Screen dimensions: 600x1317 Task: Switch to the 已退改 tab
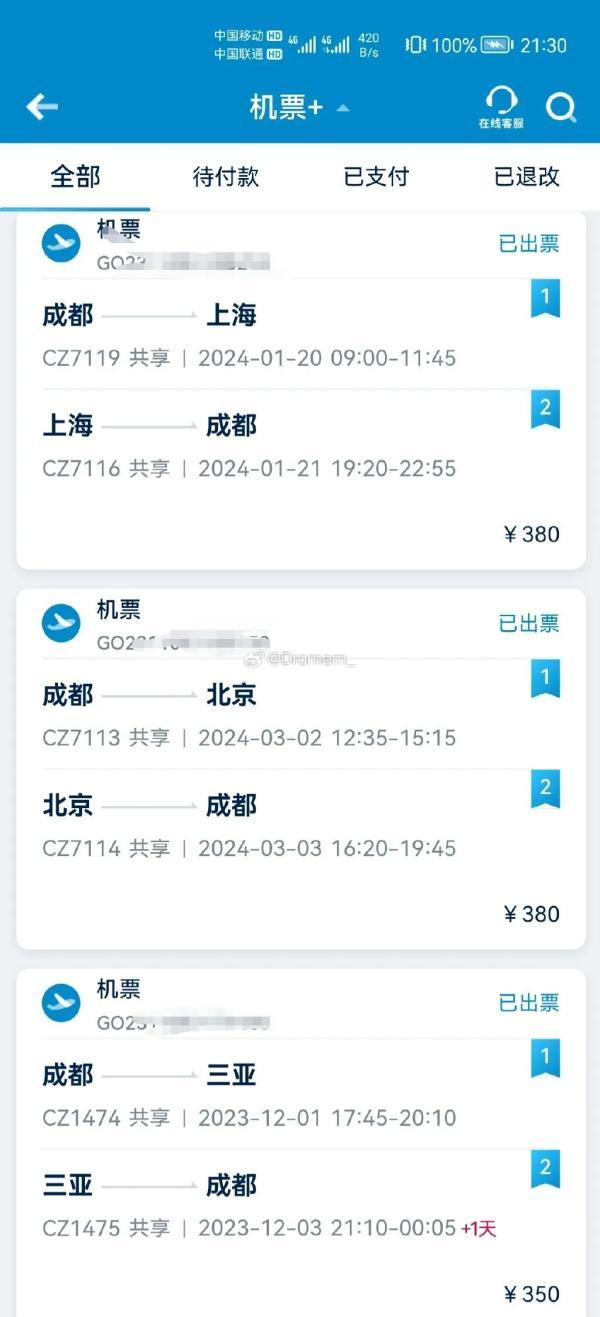click(526, 177)
